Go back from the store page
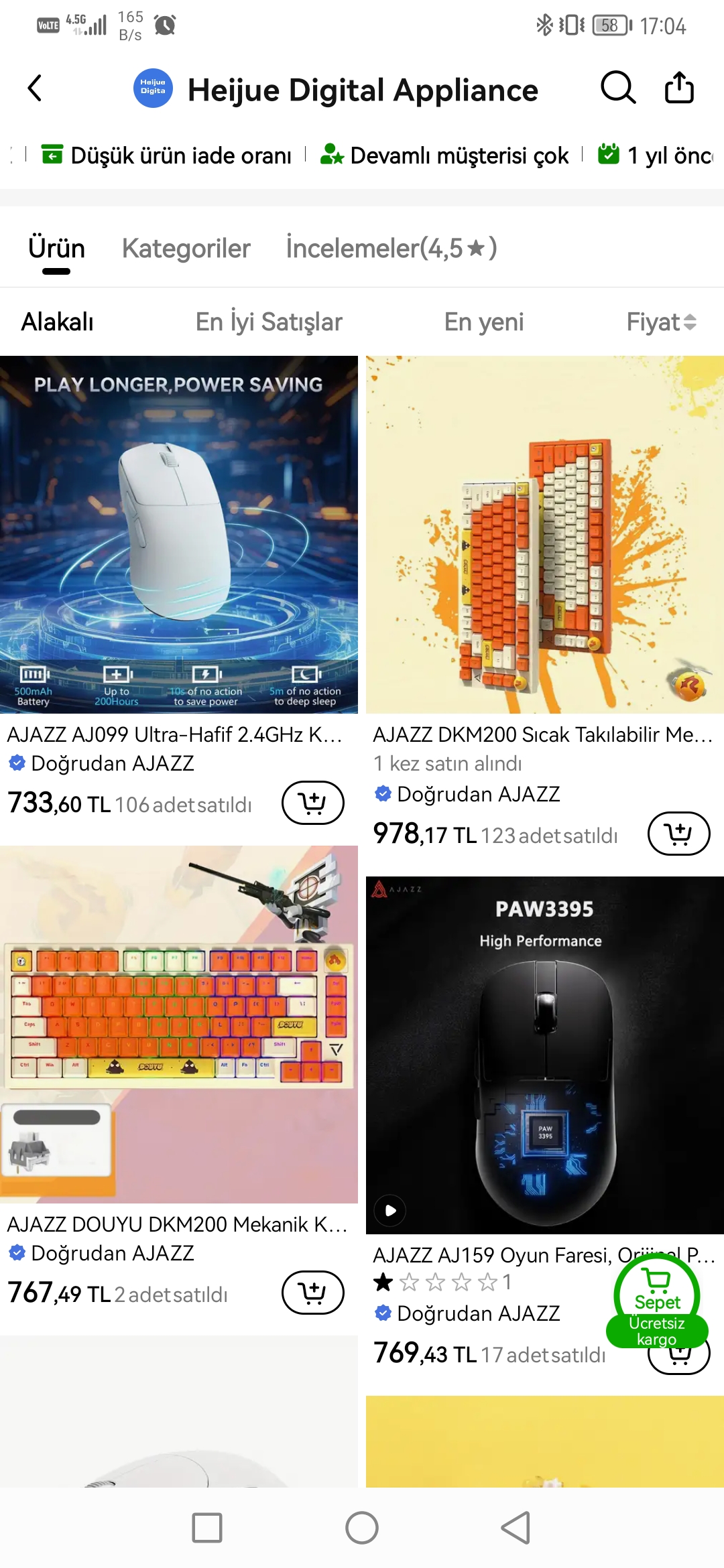The image size is (724, 1568). 35,88
